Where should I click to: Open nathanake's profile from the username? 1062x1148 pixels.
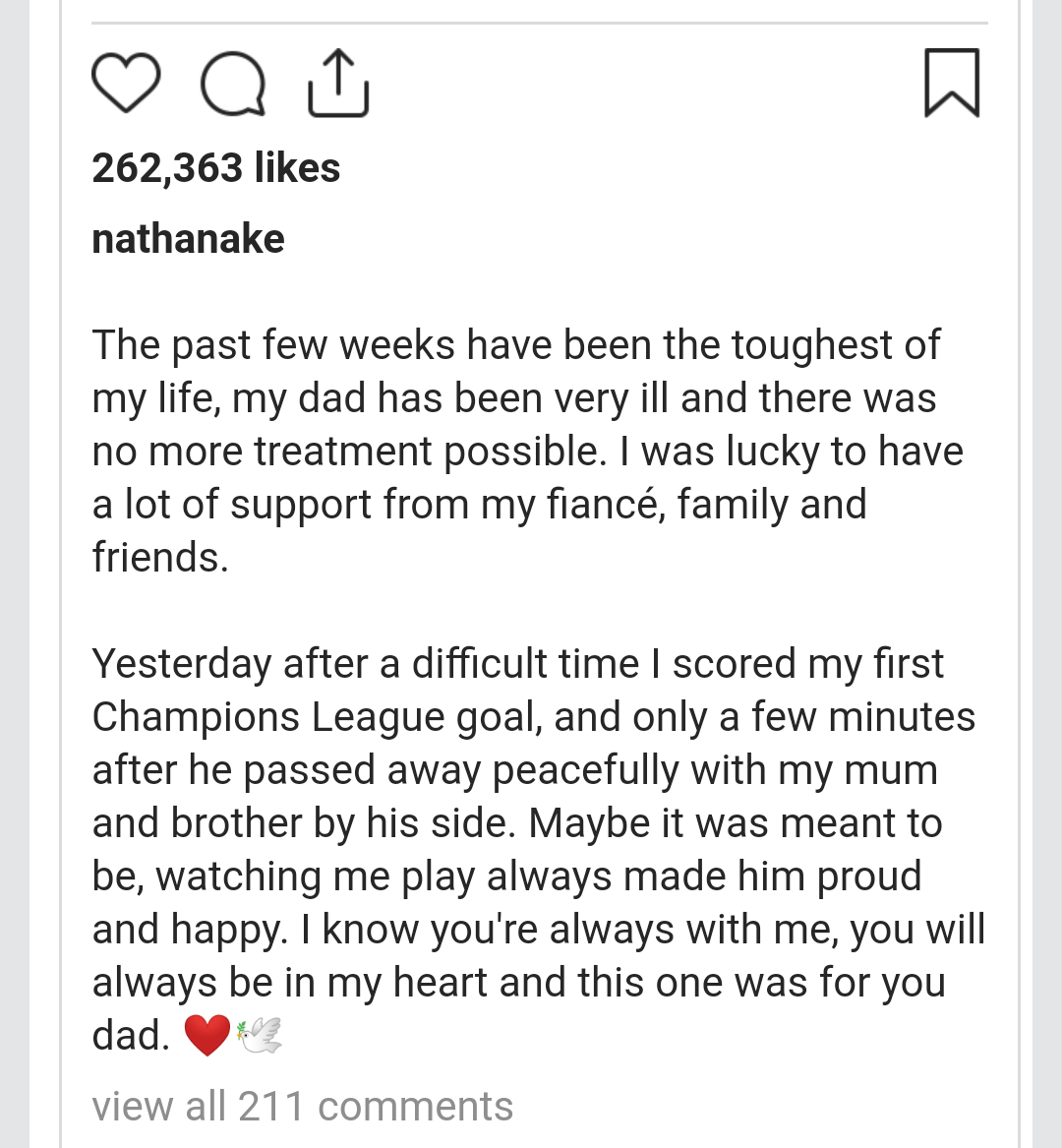(x=187, y=238)
